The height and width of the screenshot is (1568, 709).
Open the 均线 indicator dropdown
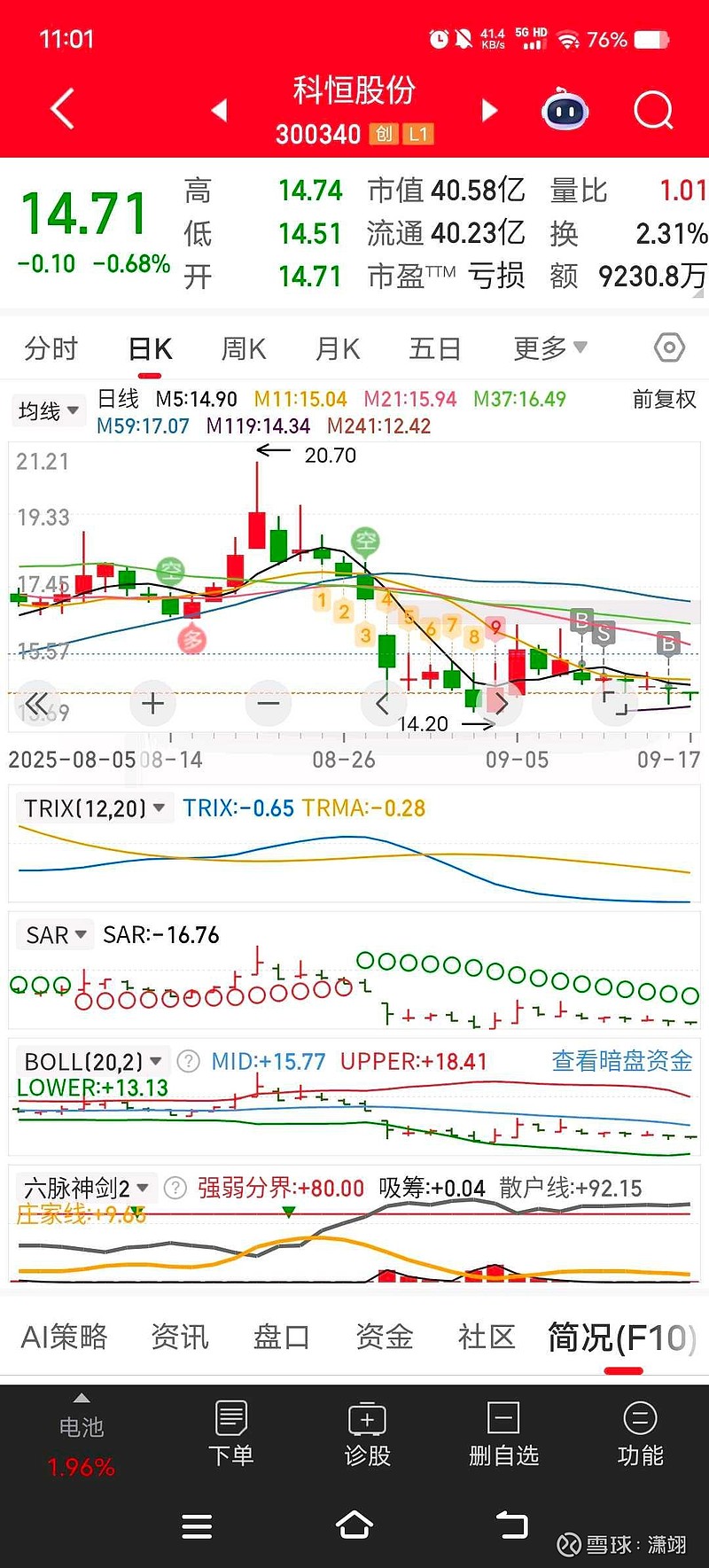48,411
